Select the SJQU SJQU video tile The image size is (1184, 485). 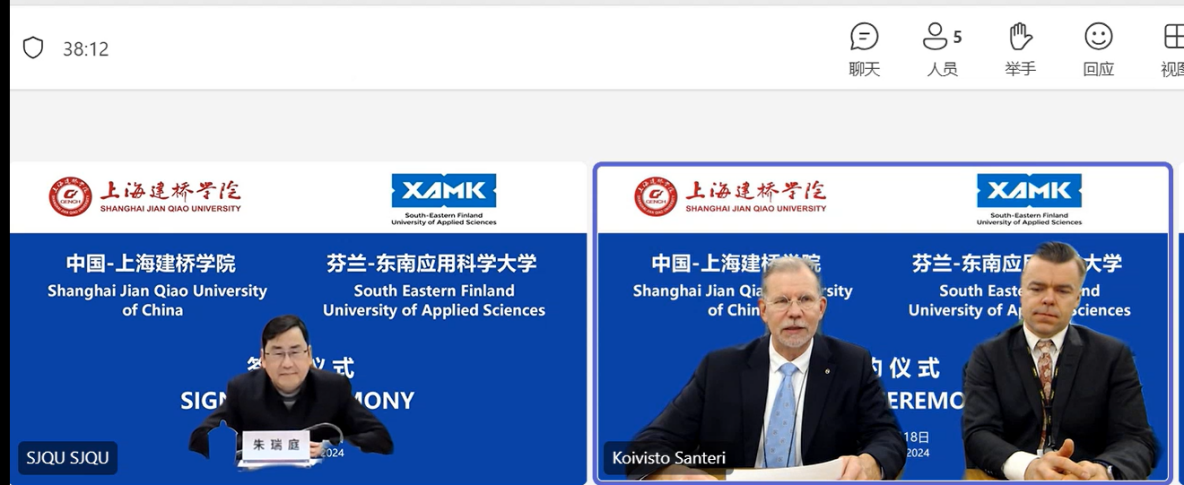click(298, 323)
